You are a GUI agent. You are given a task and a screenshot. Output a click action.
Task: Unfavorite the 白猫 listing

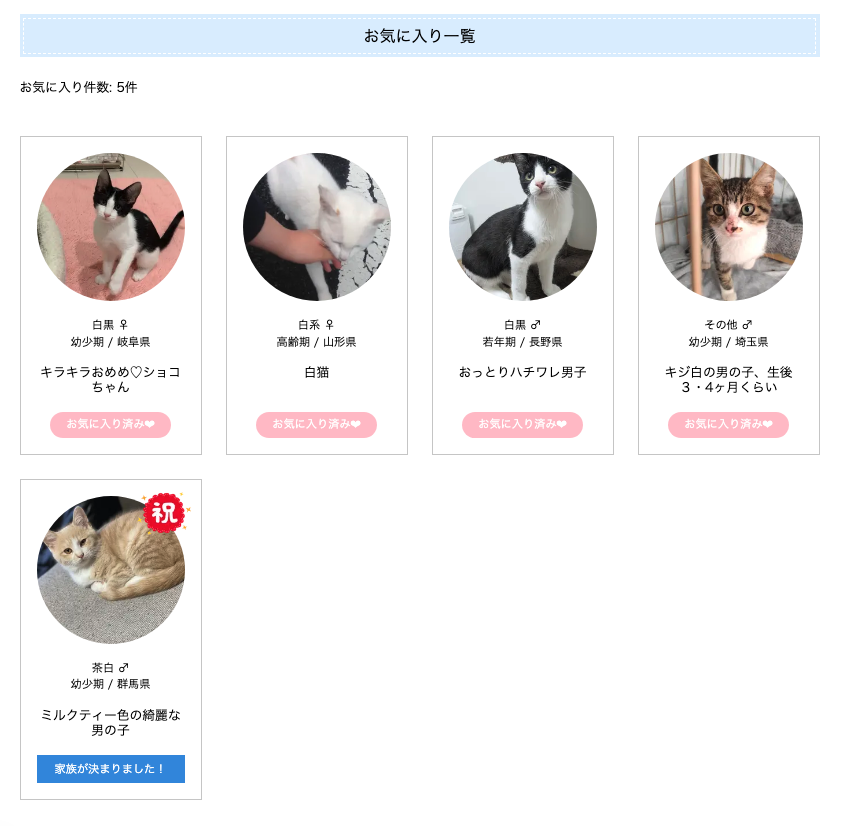point(316,424)
